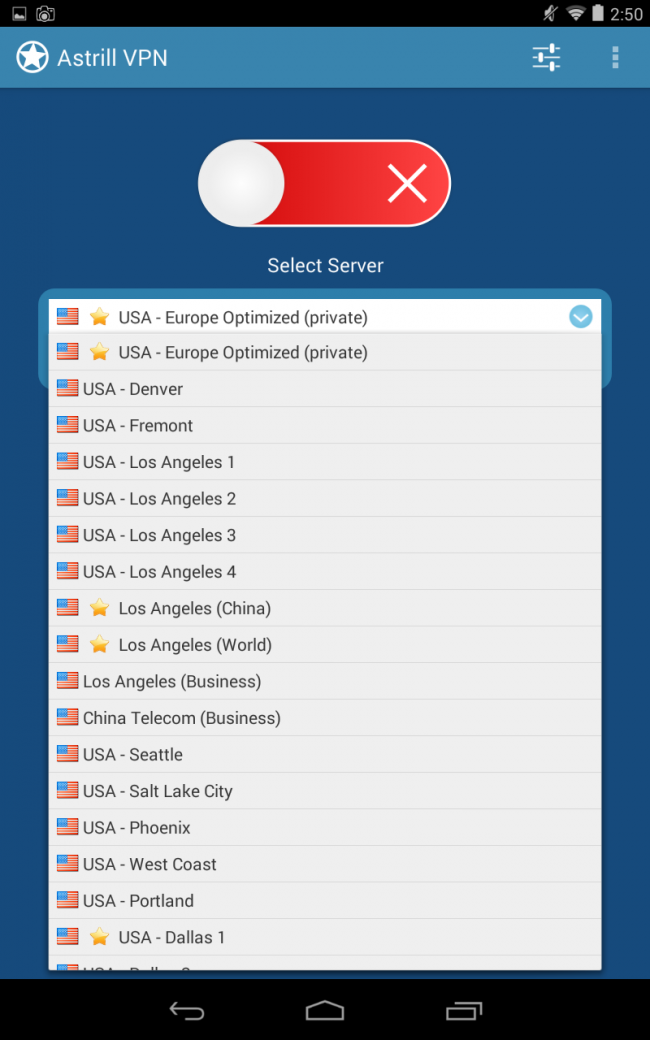This screenshot has height=1040, width=650.
Task: Pick USA - Los Angeles 2
Action: (x=324, y=499)
